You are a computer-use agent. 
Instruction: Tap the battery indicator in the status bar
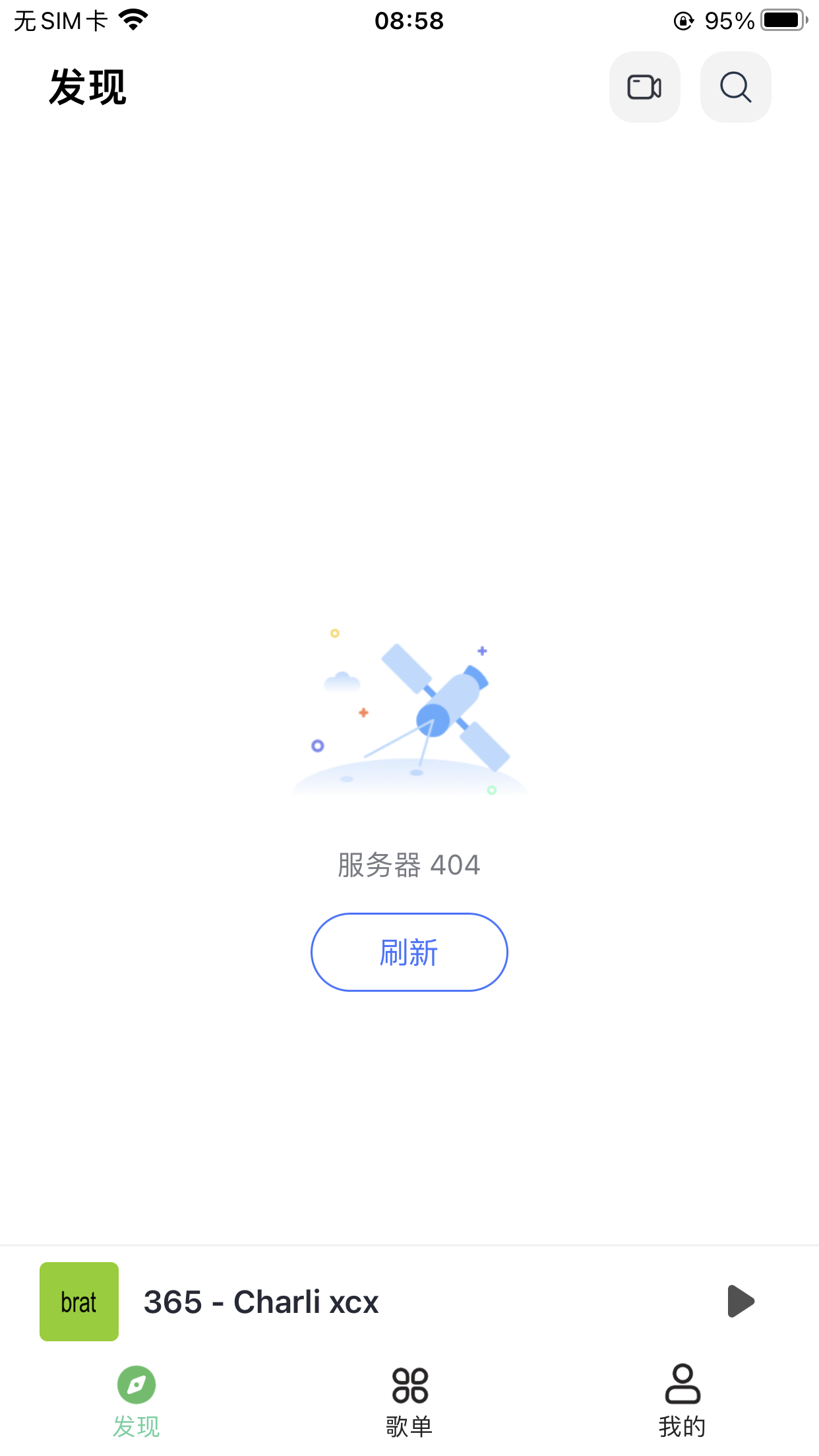tap(781, 20)
